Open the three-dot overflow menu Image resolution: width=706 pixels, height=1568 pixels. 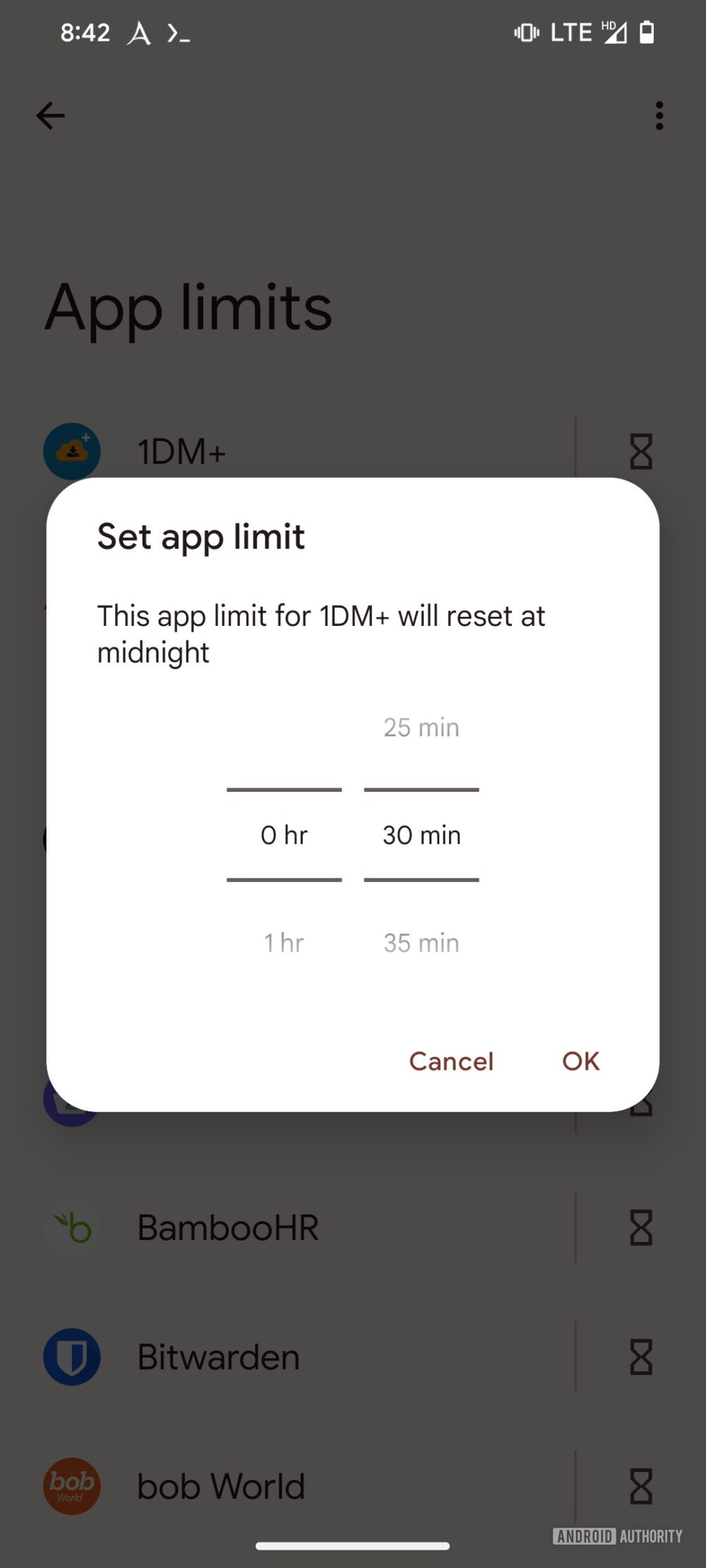coord(658,115)
